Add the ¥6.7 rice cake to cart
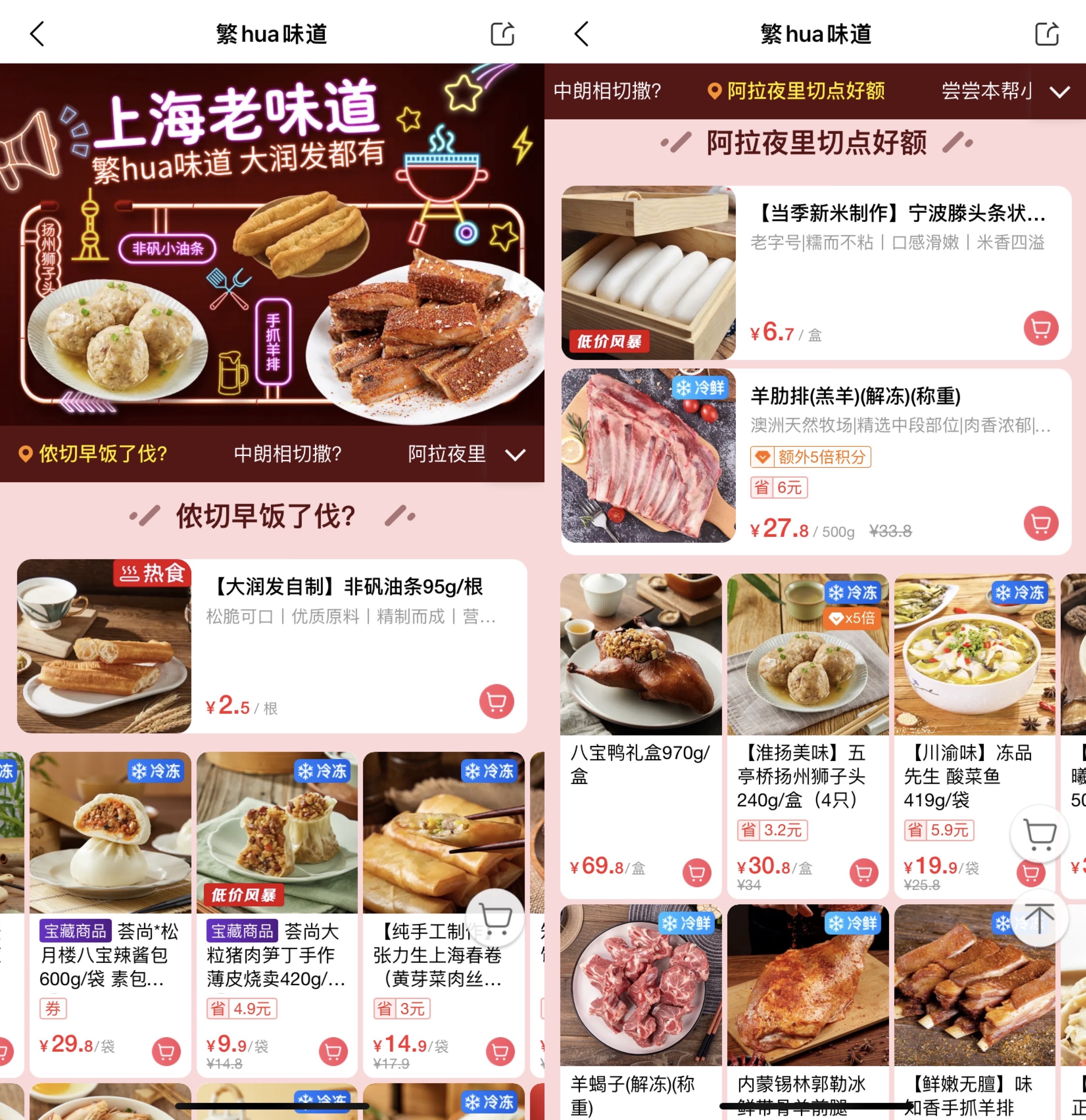1086x1120 pixels. click(x=1040, y=328)
